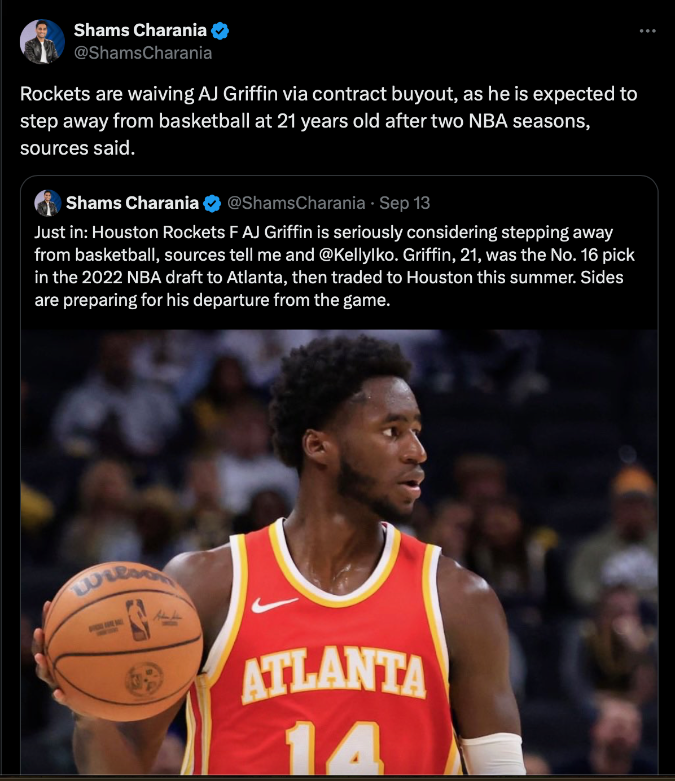Viewport: 675px width, 781px height.
Task: Open Shams Charania's profile picture
Action: click(x=42, y=41)
